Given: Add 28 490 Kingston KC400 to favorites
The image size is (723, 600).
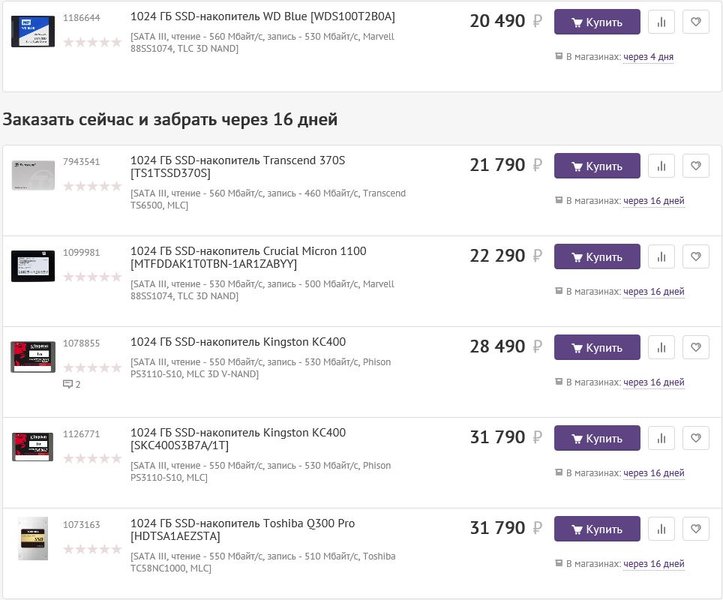Looking at the screenshot, I should click(696, 348).
